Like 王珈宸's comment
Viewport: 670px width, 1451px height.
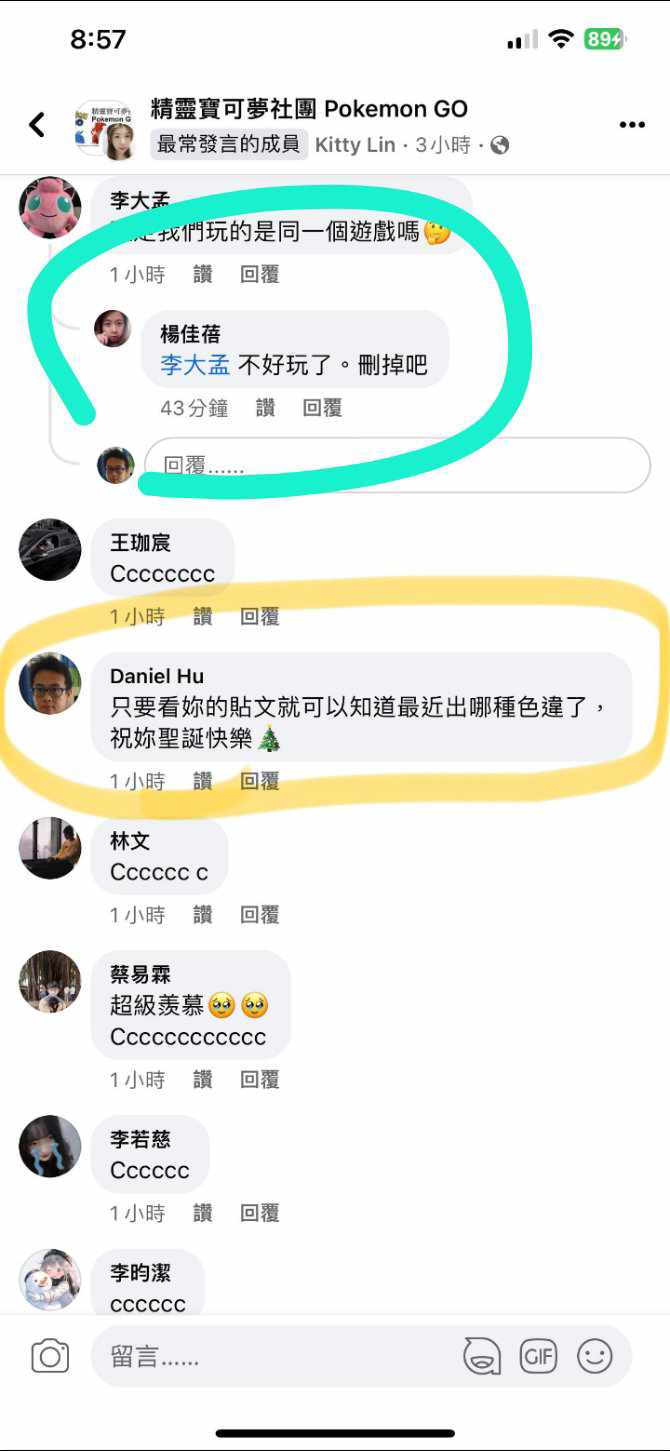203,617
